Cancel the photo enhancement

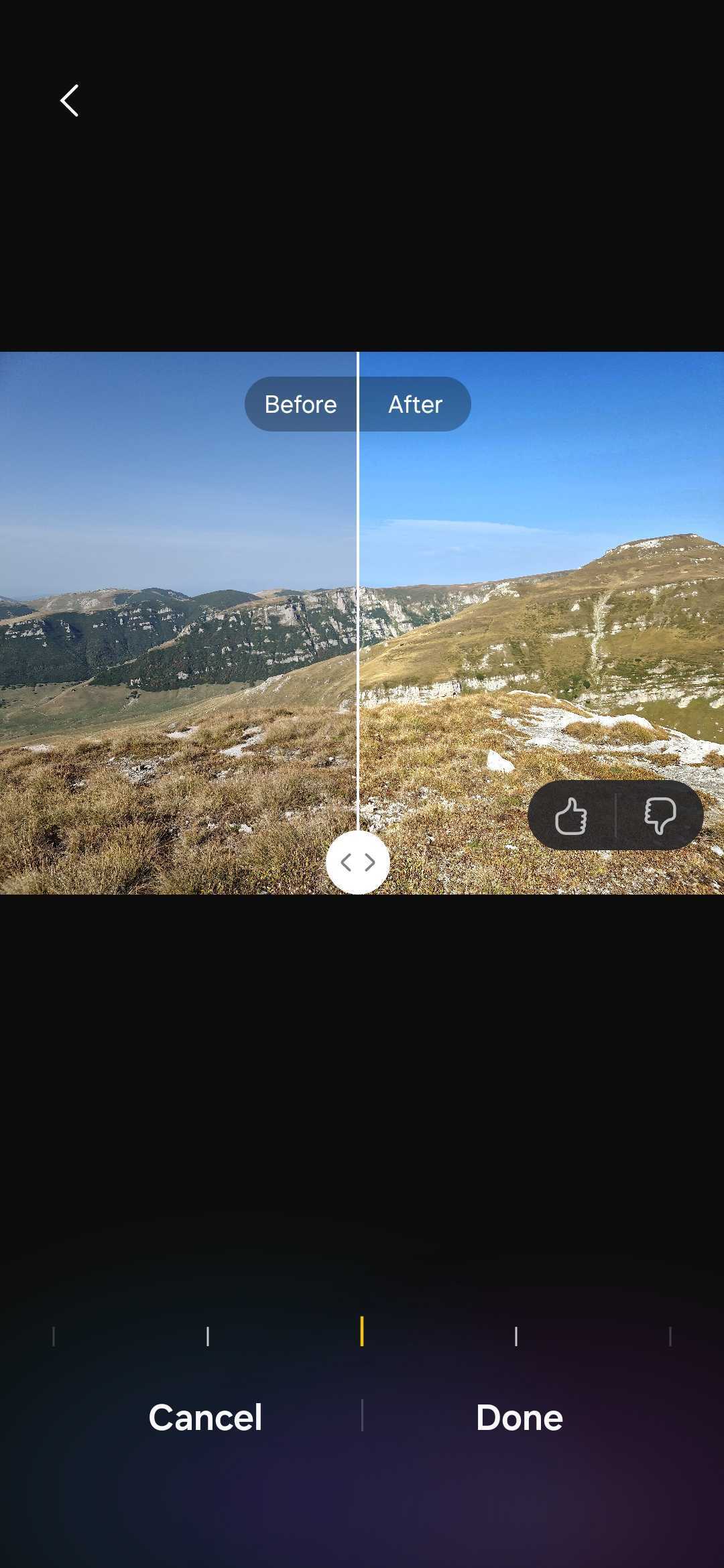(x=205, y=1417)
